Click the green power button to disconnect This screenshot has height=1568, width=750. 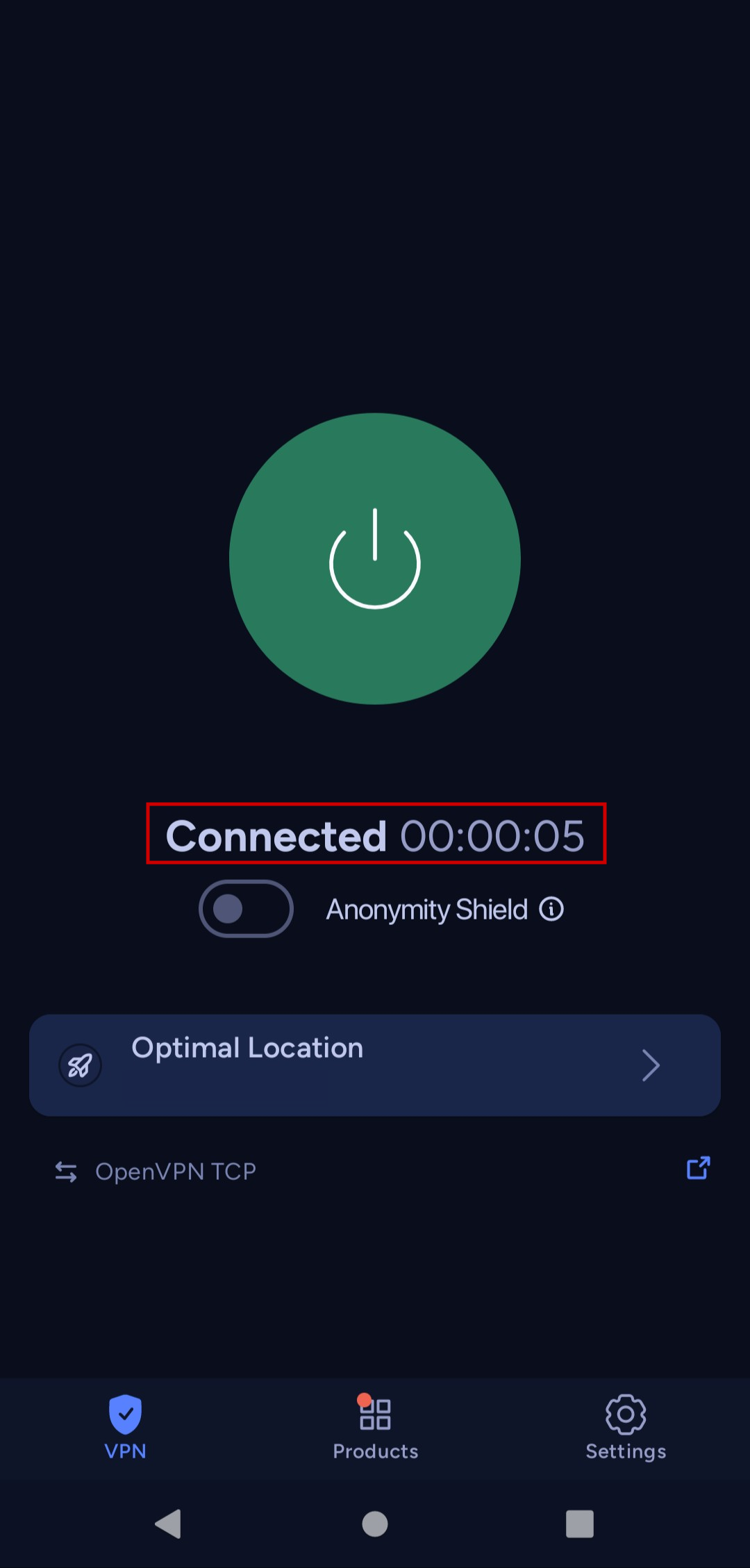click(x=374, y=559)
